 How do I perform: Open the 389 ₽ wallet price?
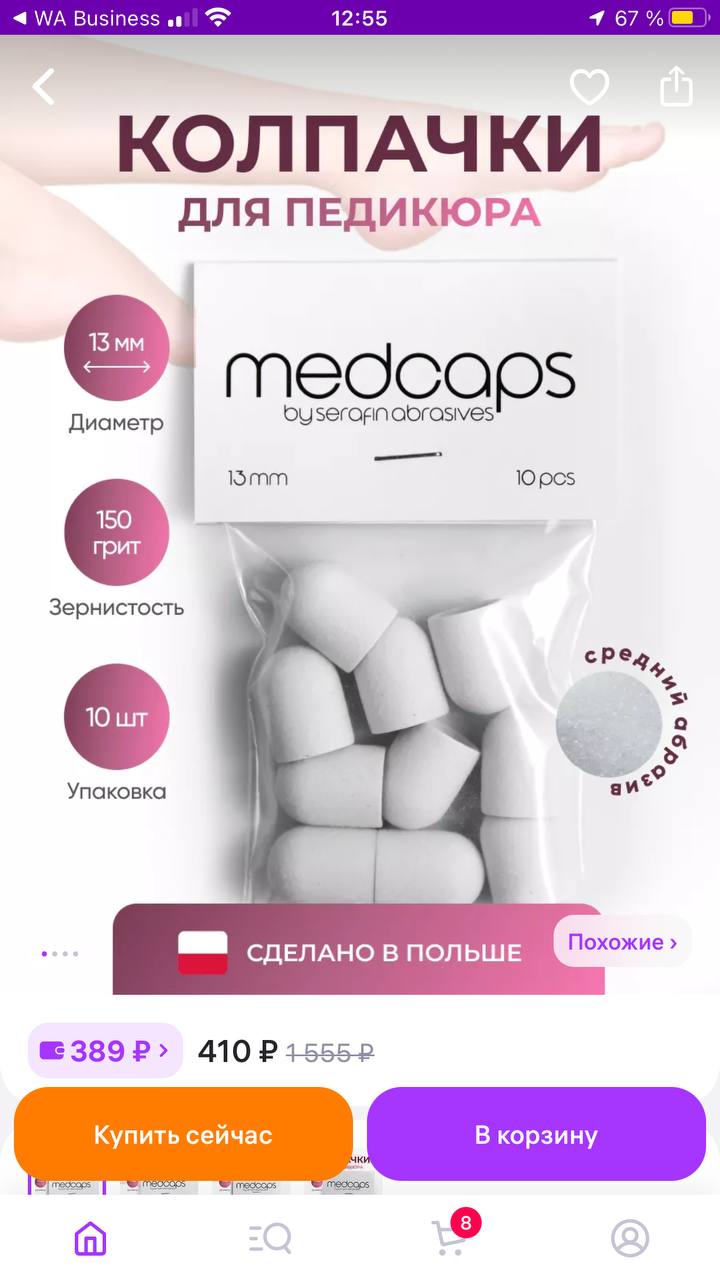tap(105, 1050)
